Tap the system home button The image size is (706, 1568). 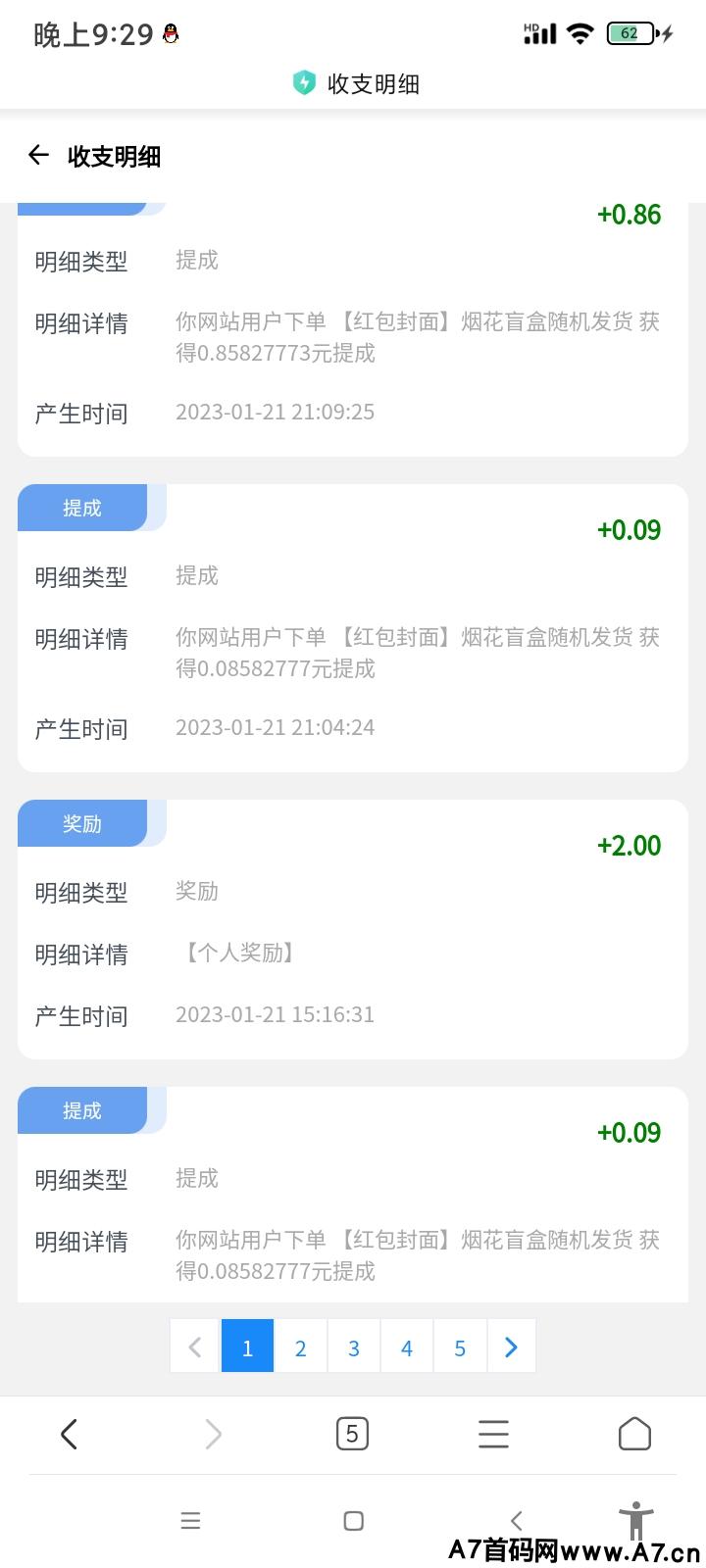tap(354, 1521)
